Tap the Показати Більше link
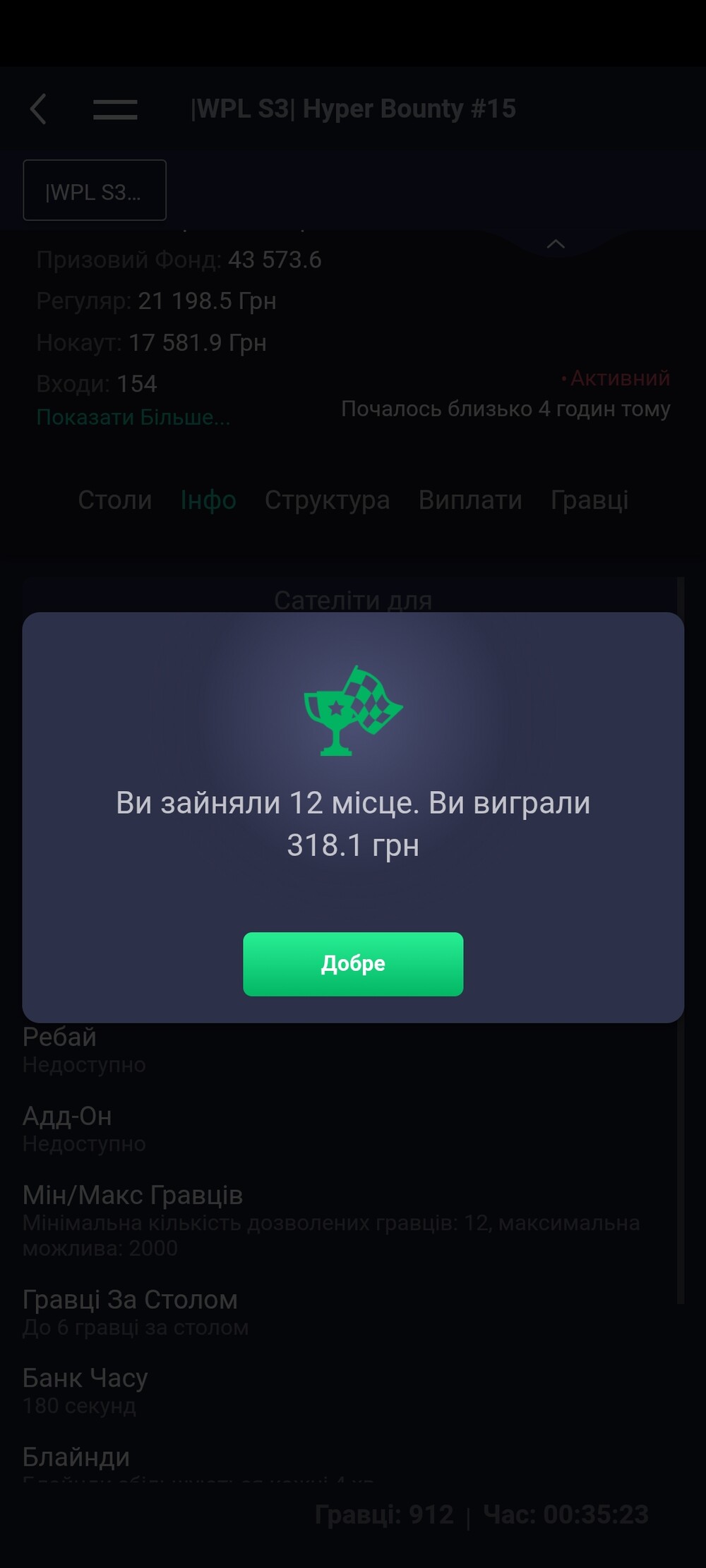706x1568 pixels. pos(133,417)
